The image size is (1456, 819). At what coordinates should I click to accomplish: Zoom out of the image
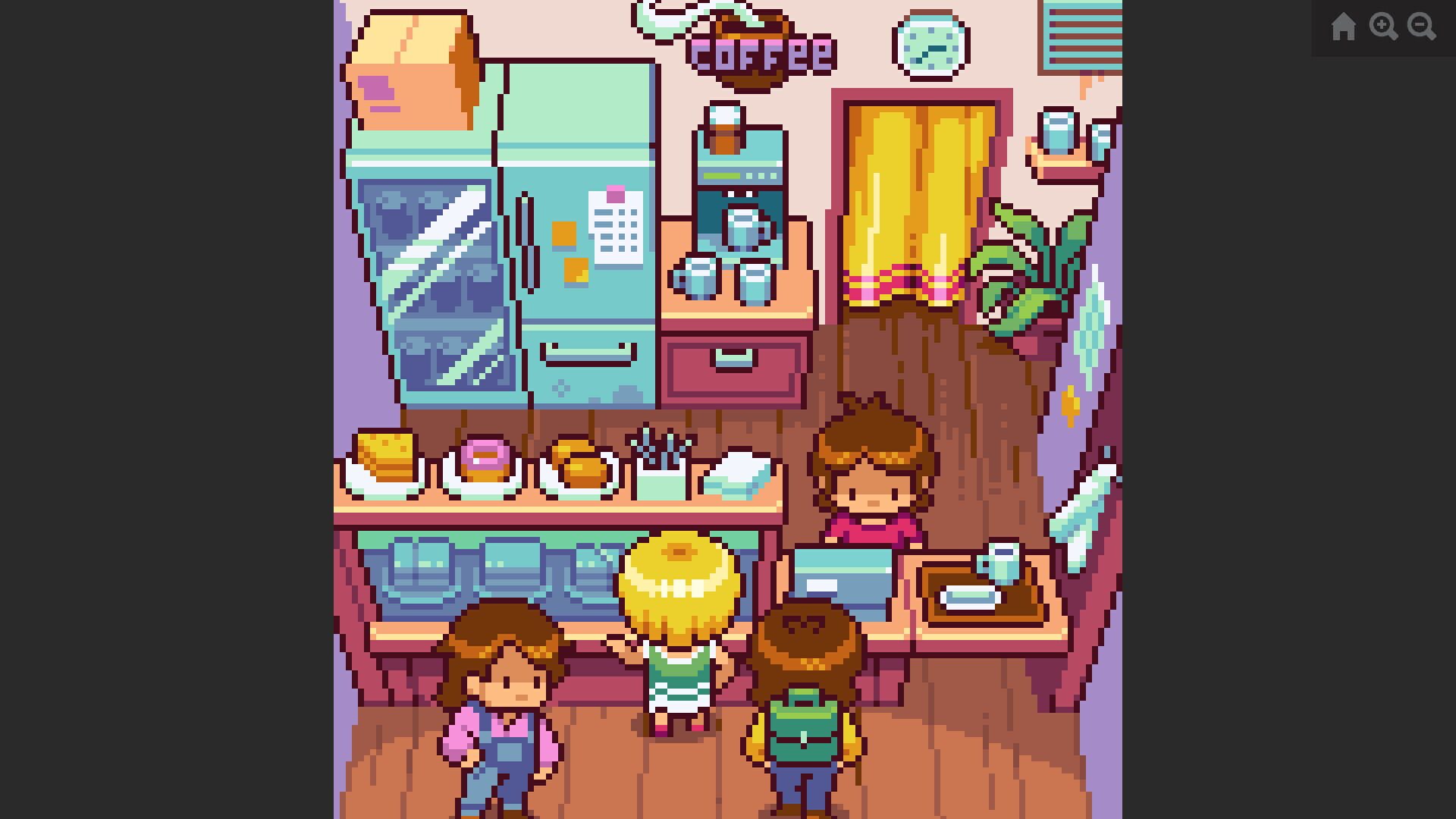point(1421,27)
